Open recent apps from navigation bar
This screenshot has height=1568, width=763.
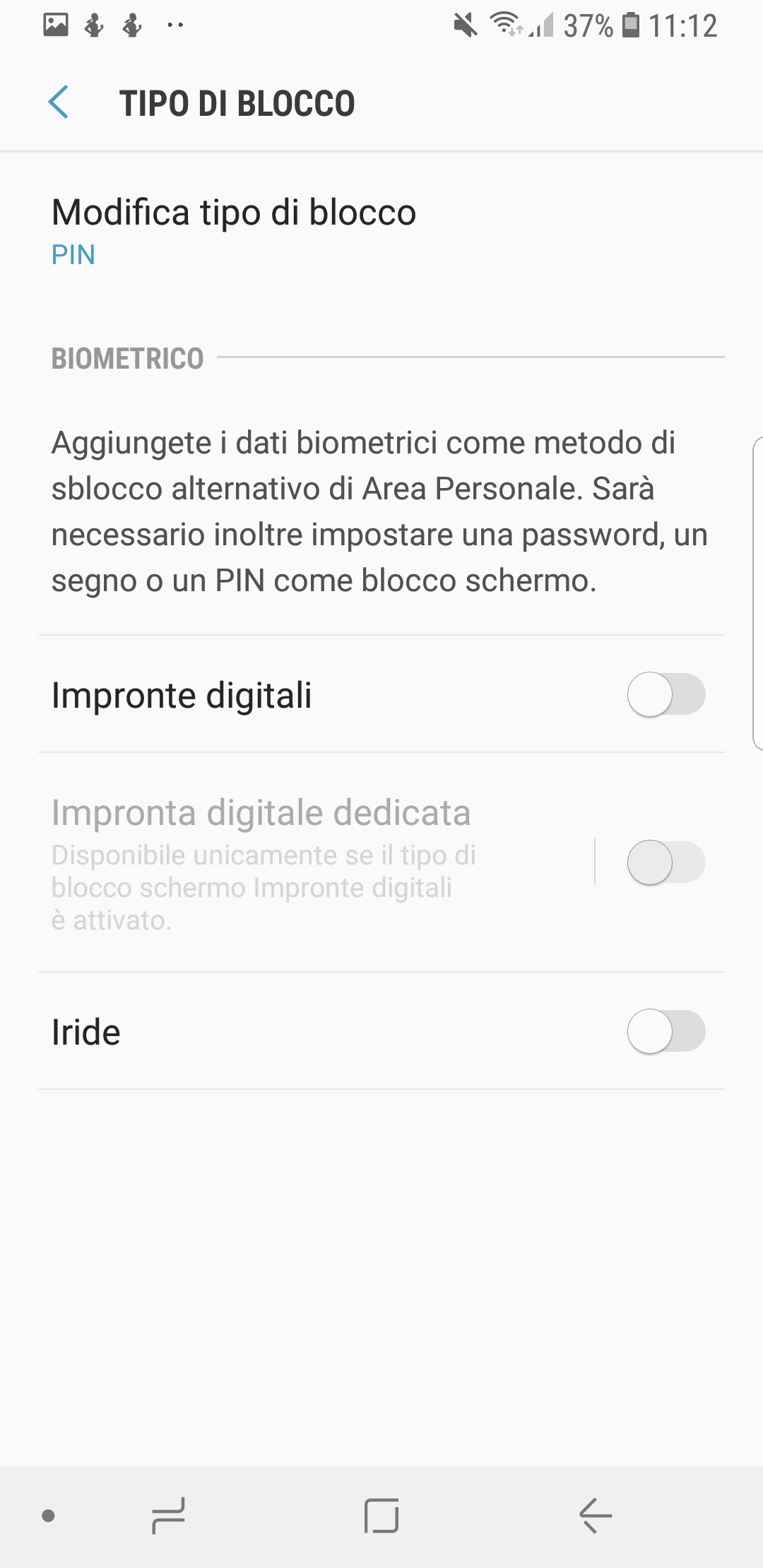point(168,1516)
